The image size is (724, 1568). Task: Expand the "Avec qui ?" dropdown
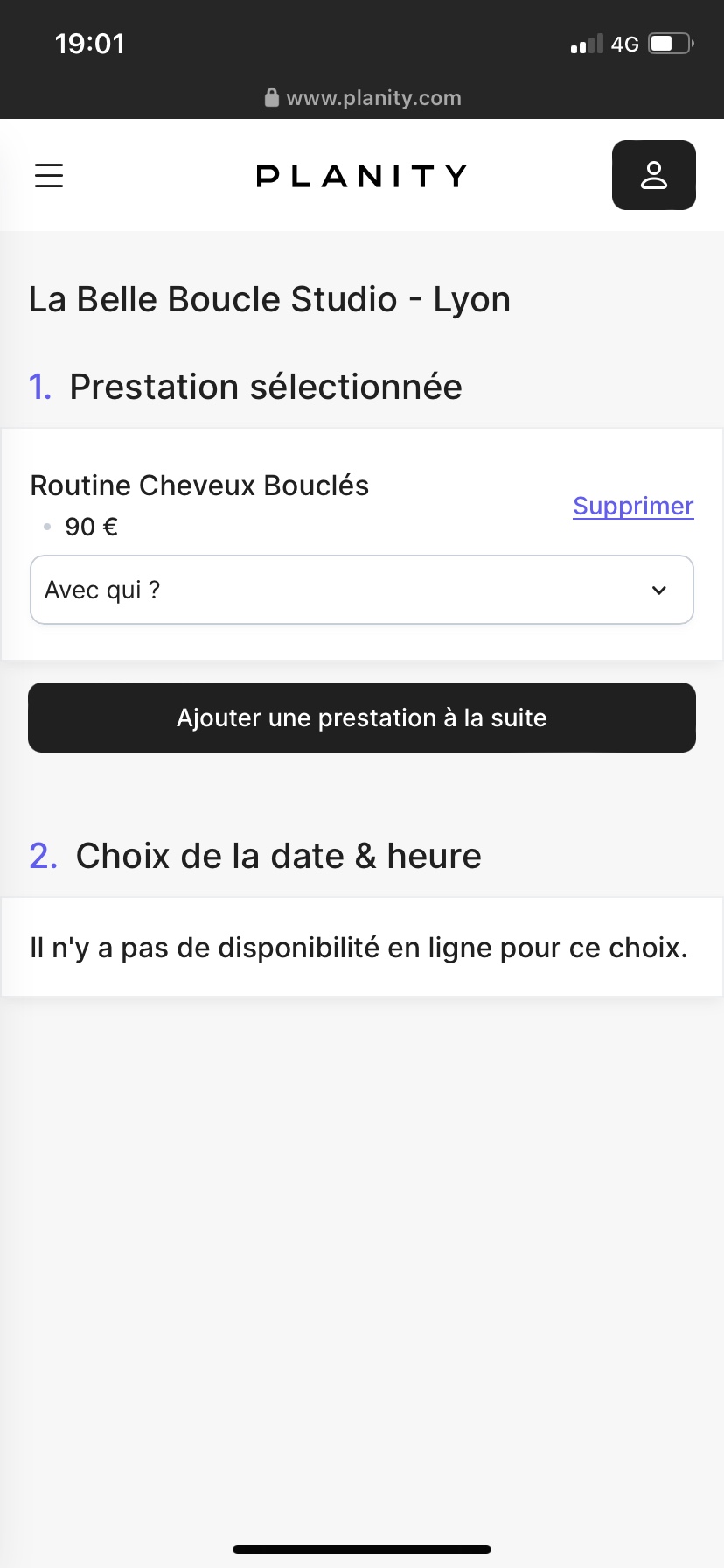click(362, 590)
